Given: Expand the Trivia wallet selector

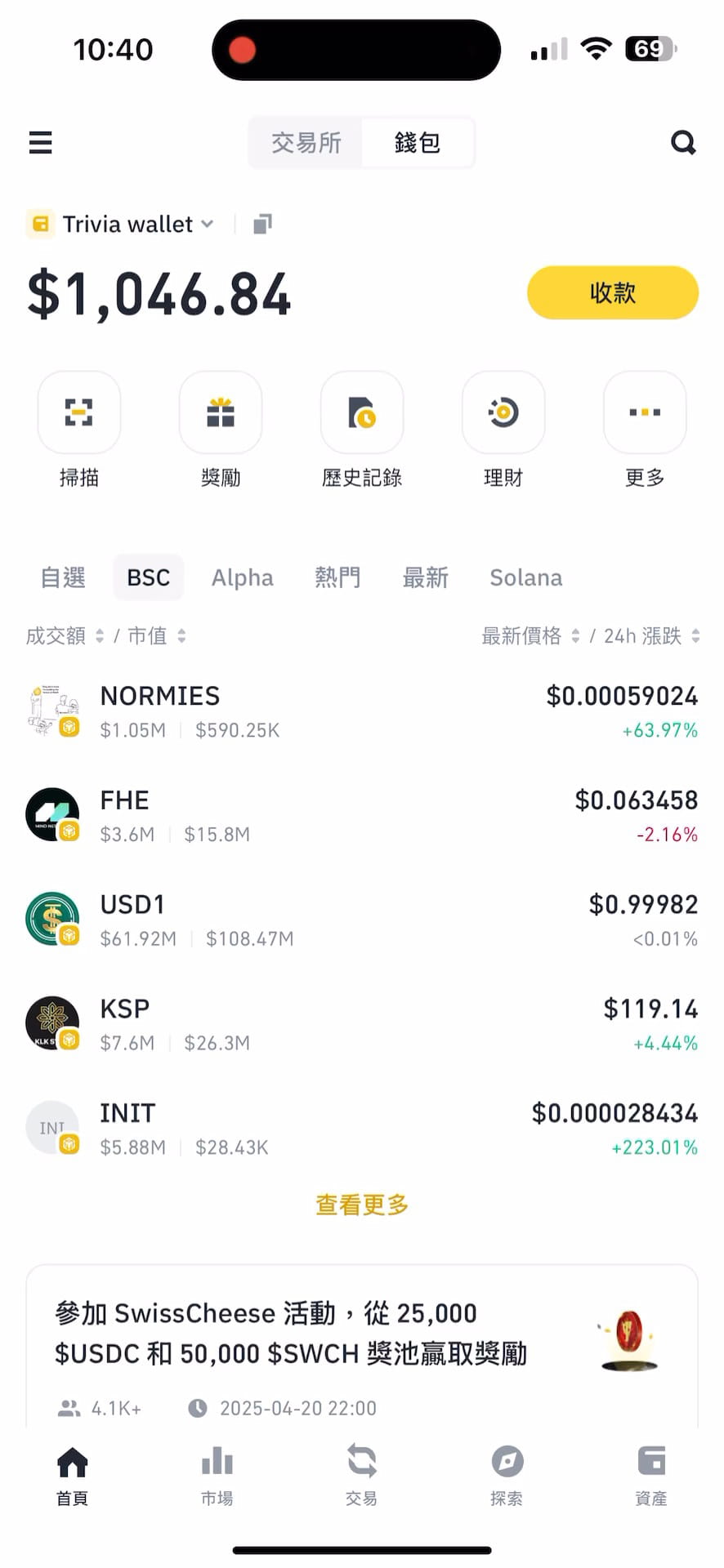Looking at the screenshot, I should tap(206, 224).
